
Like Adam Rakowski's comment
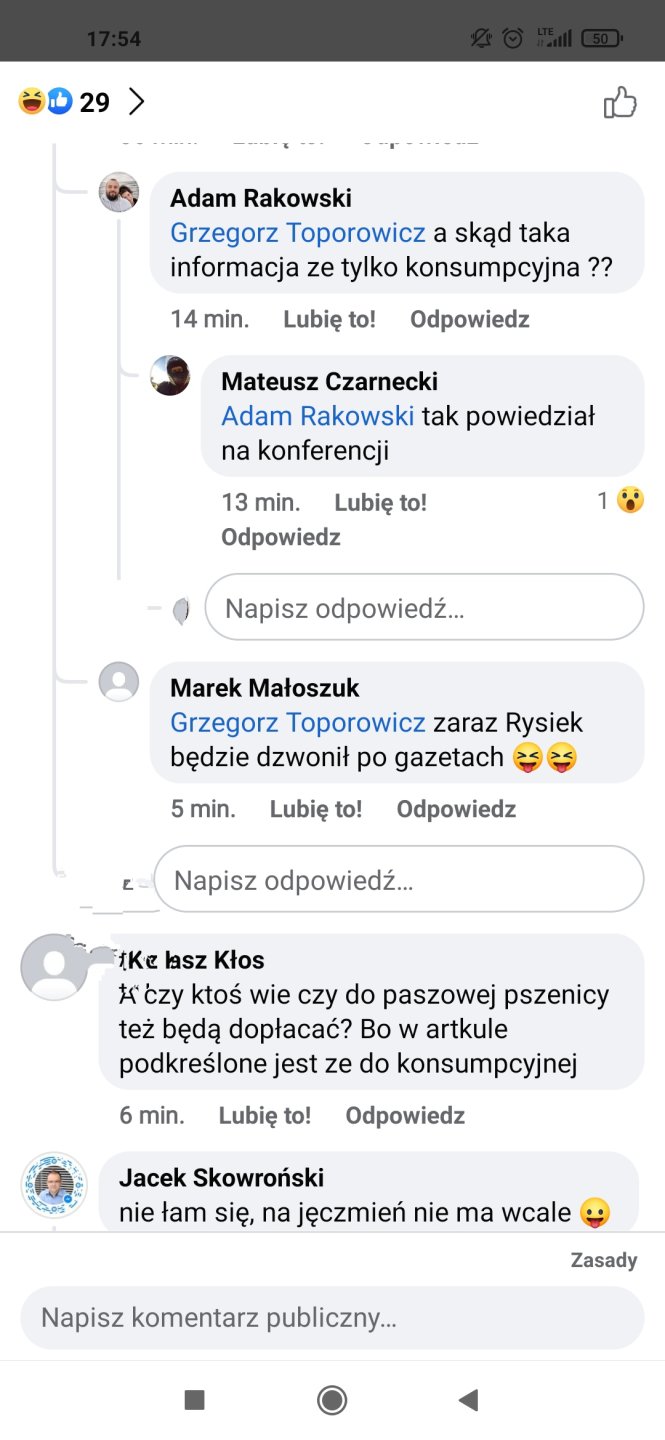tap(329, 320)
